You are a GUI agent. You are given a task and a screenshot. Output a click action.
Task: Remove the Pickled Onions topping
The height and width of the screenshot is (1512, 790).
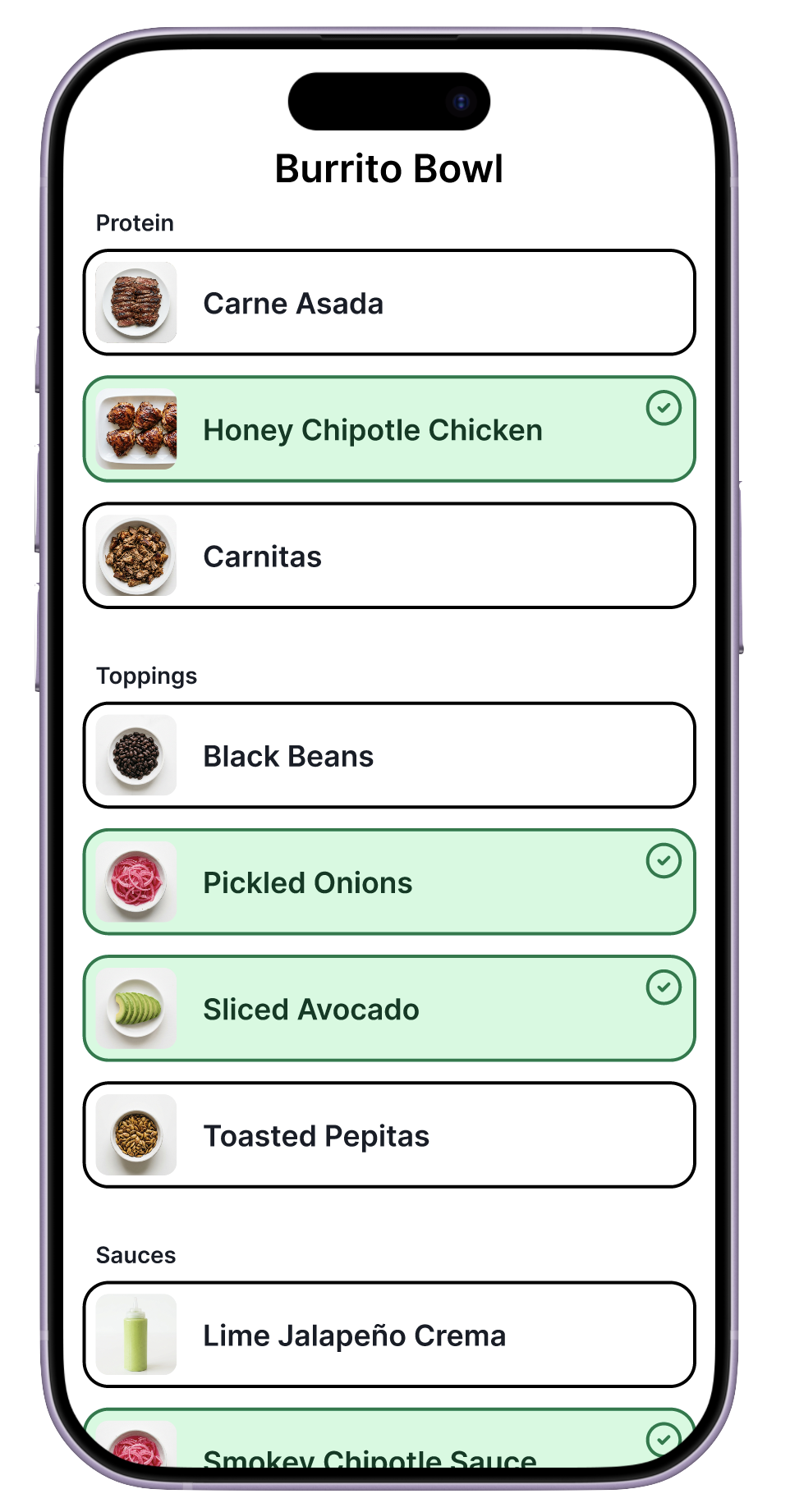pos(388,882)
